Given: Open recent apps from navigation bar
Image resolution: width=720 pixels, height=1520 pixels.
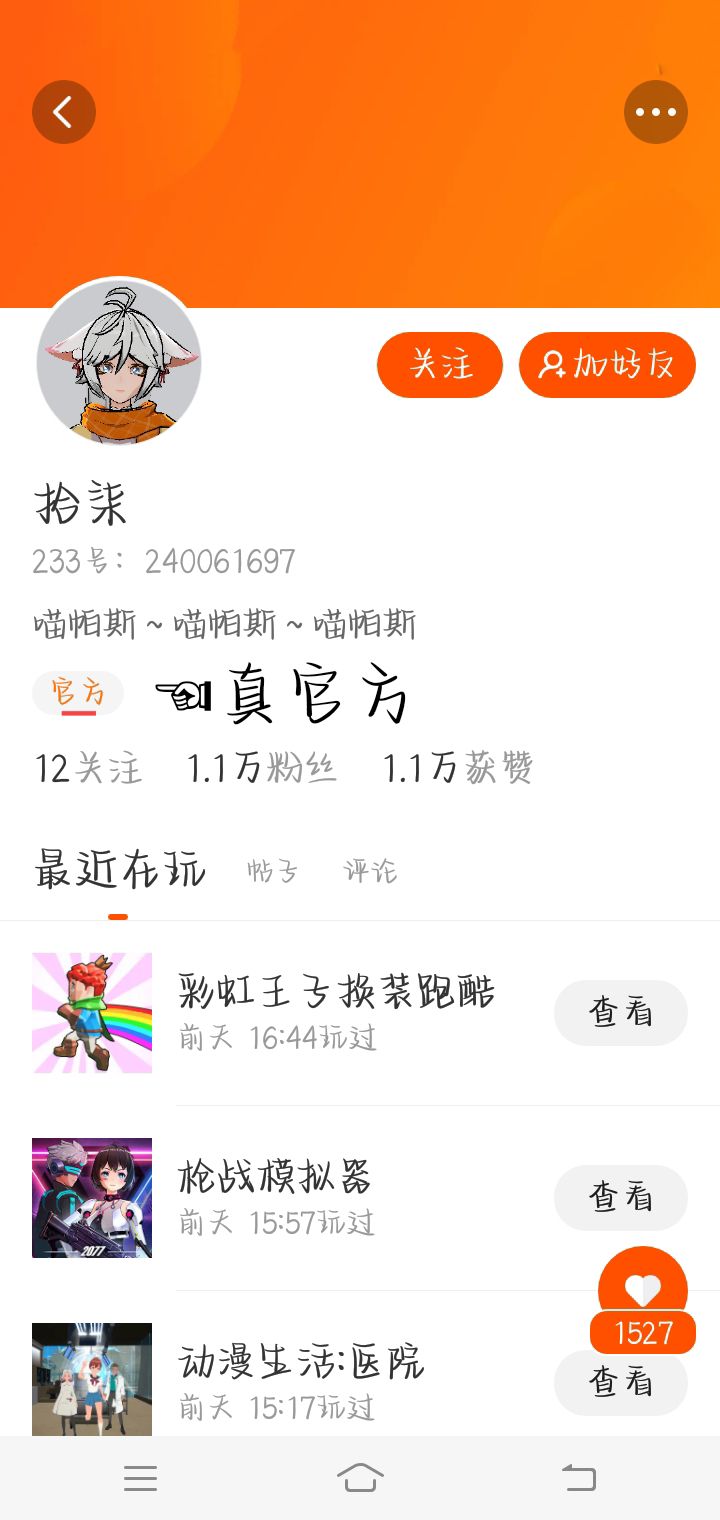Looking at the screenshot, I should click(140, 1478).
